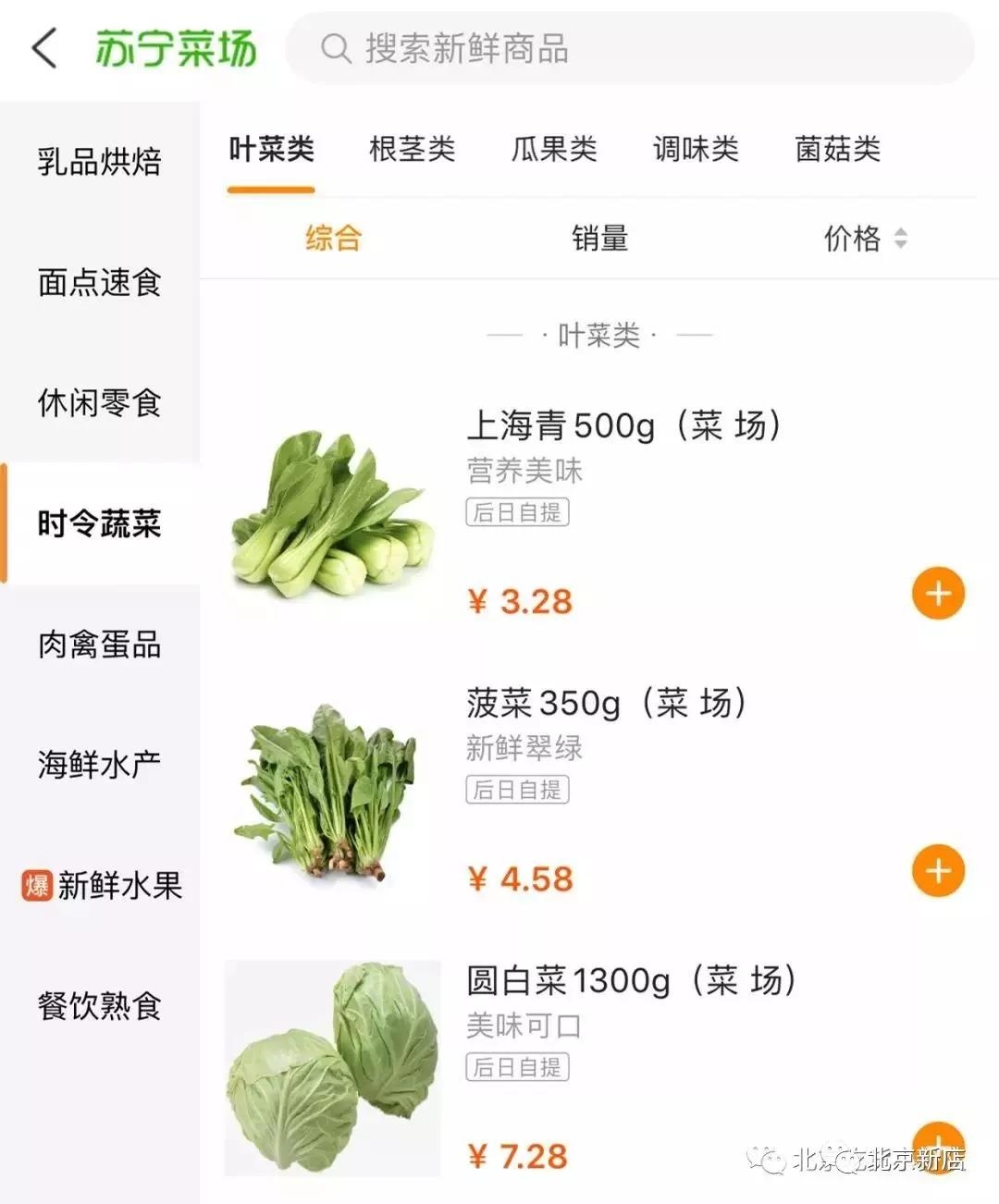The width and height of the screenshot is (999, 1204).
Task: Sort products by 销量
Action: [599, 239]
